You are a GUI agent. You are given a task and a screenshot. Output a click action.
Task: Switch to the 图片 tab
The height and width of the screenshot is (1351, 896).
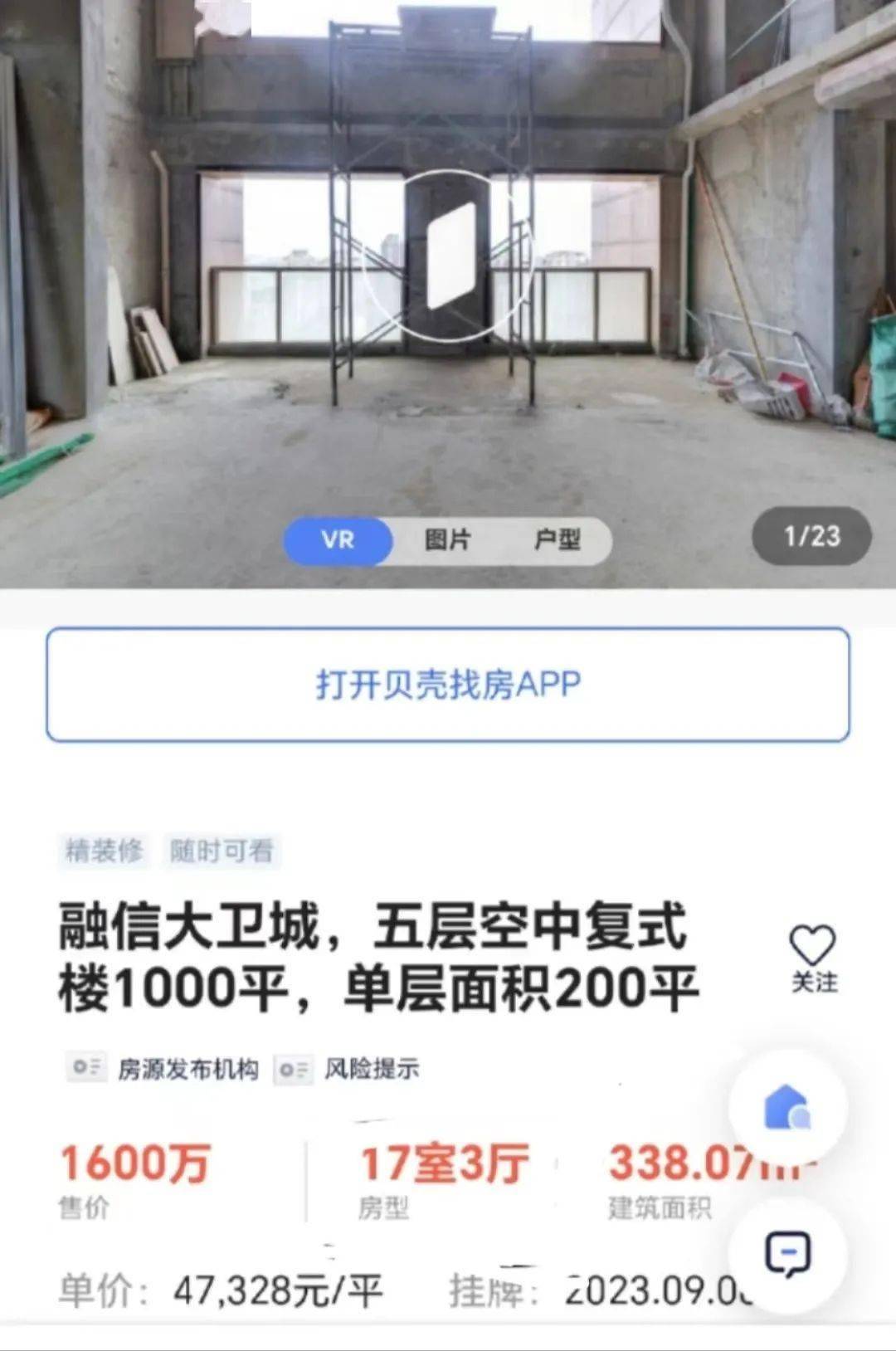[448, 540]
